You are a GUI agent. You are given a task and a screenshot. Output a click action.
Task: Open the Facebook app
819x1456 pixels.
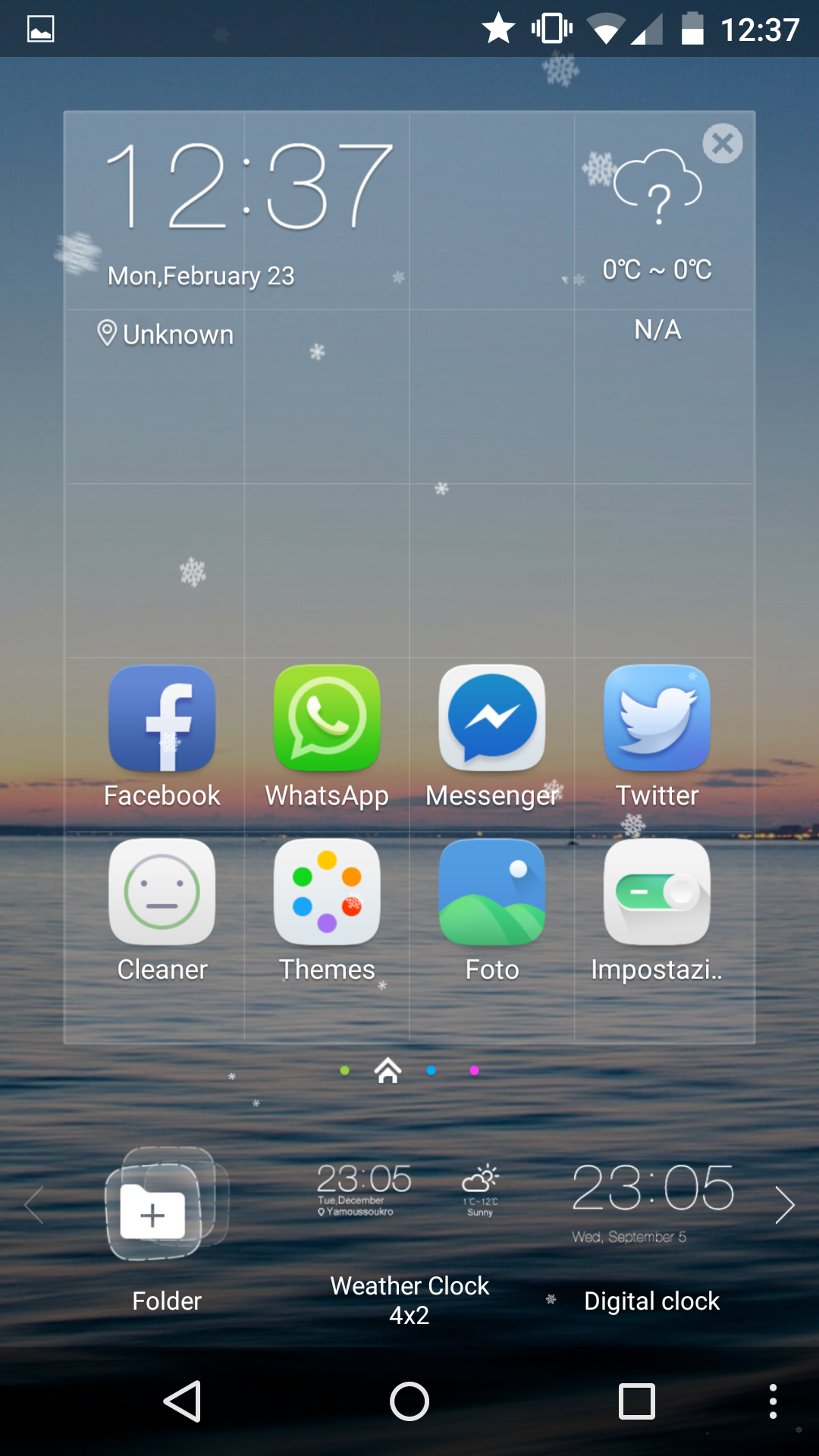click(x=162, y=719)
